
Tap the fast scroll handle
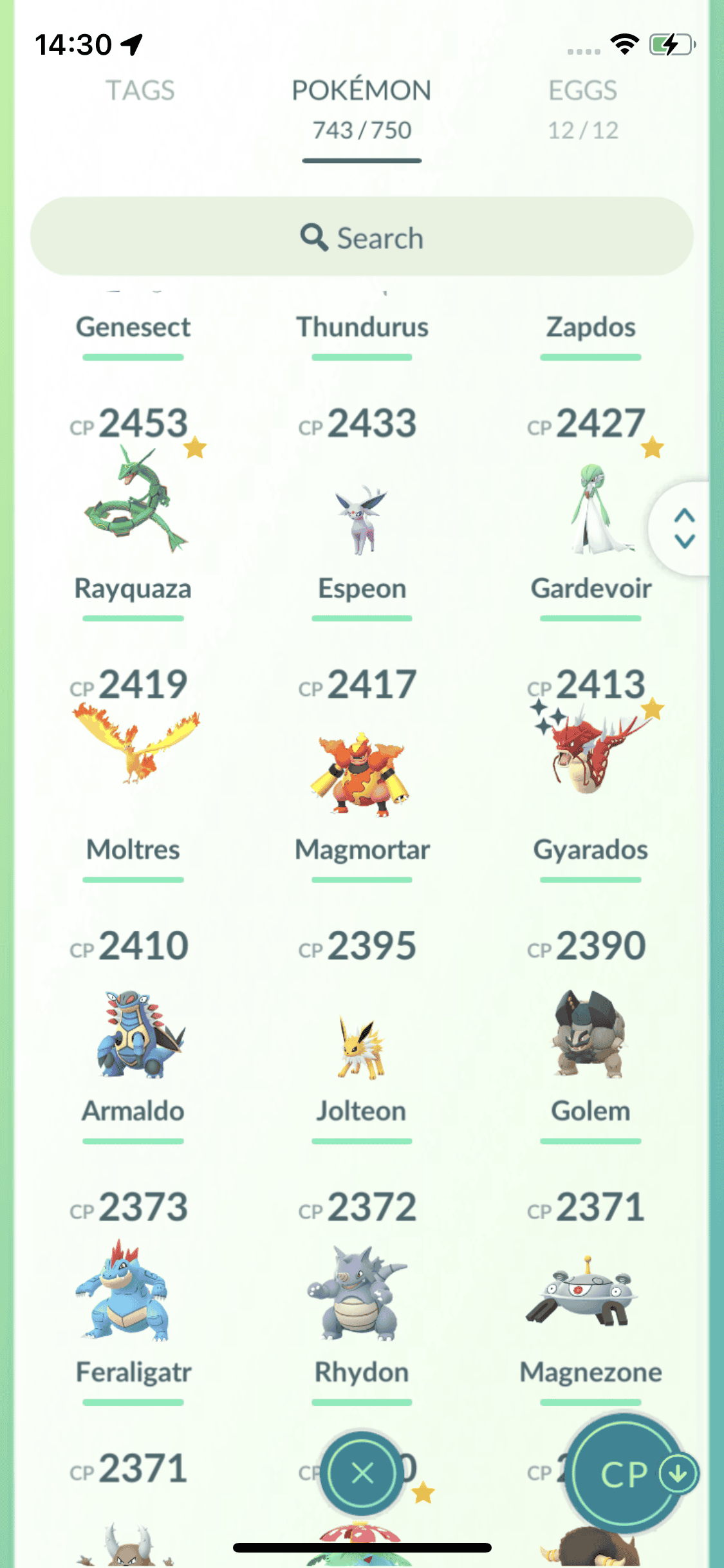click(684, 528)
